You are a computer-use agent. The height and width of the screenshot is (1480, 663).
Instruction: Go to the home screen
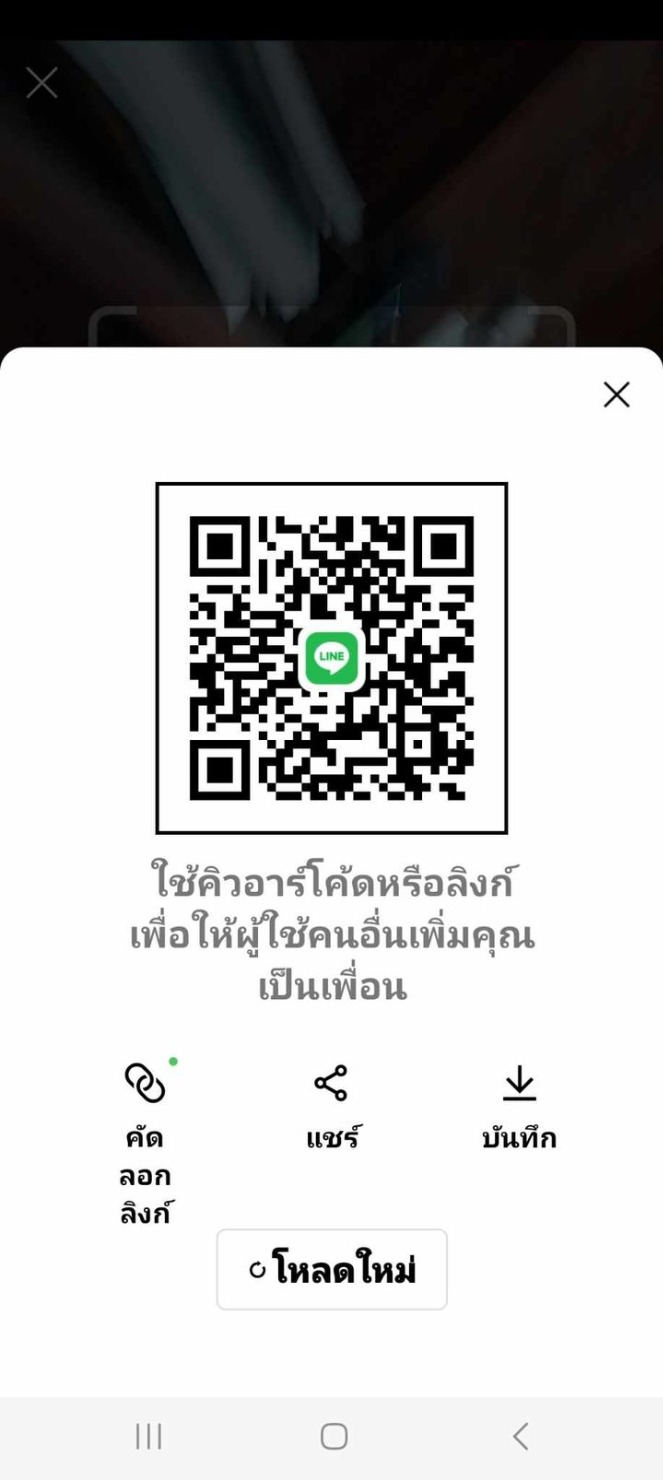pos(333,1437)
